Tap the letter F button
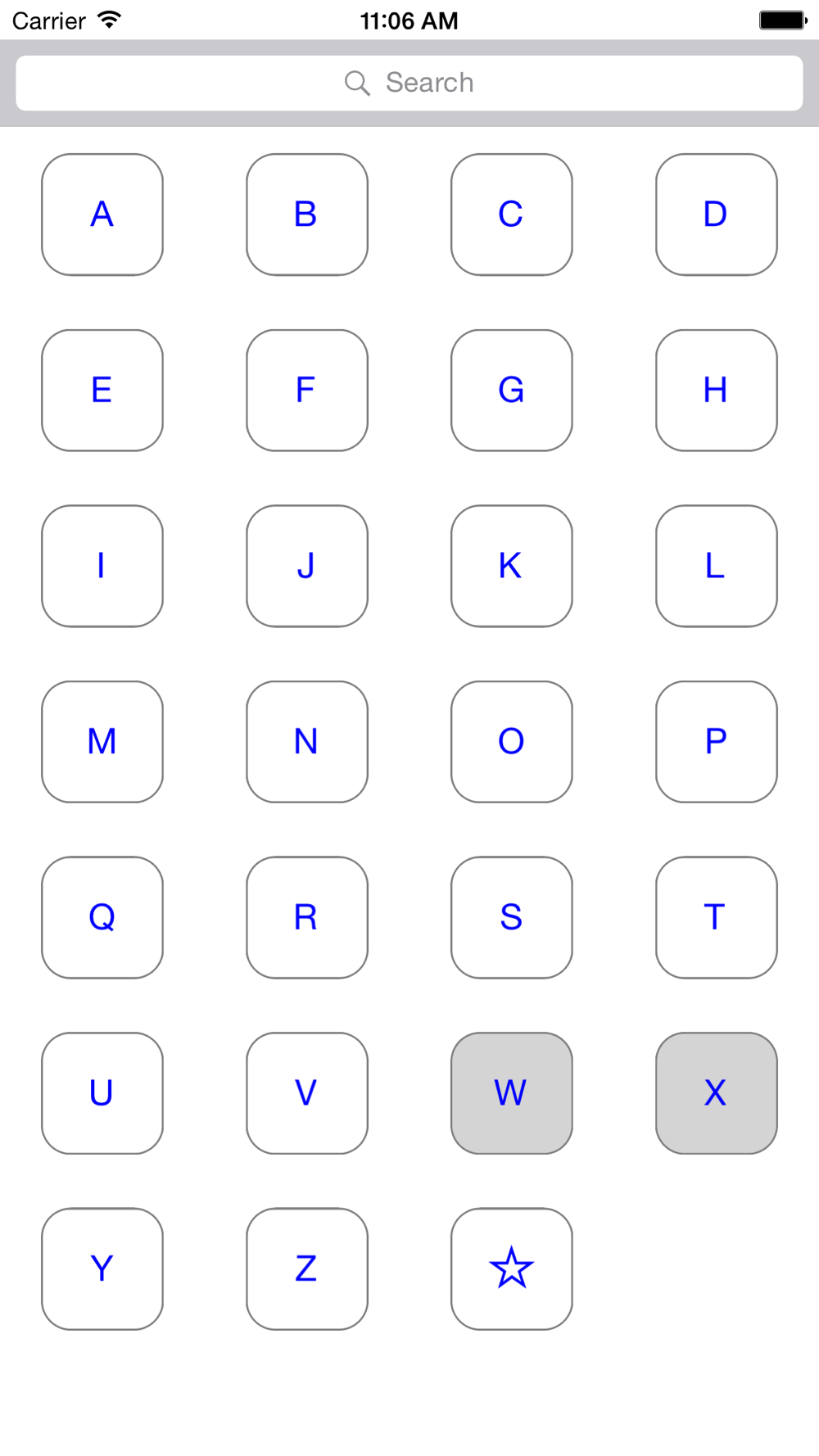This screenshot has width=819, height=1456. coord(307,391)
